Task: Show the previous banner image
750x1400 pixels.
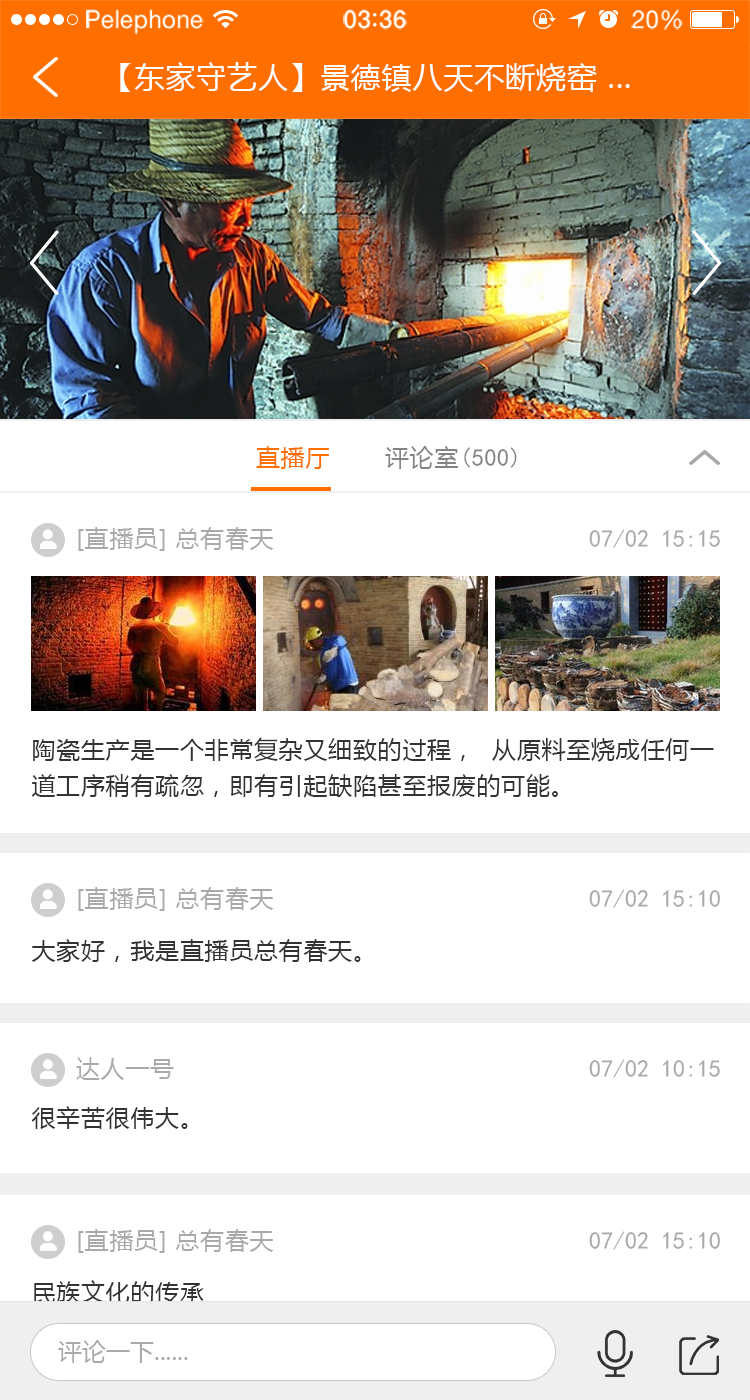Action: (x=45, y=263)
